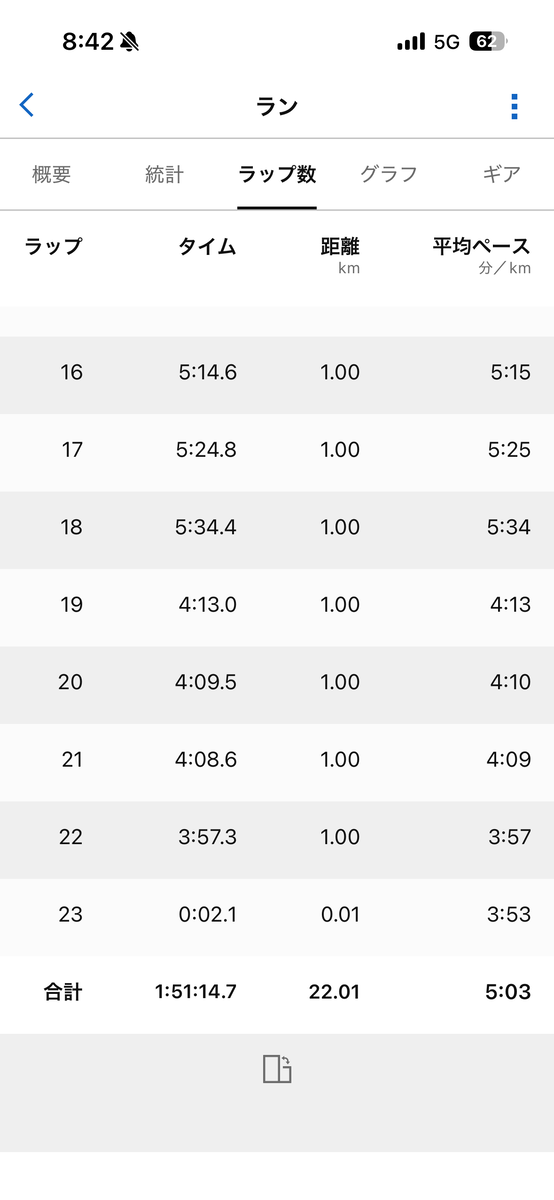This screenshot has width=554, height=1200.
Task: Go back using the top-left arrow
Action: click(x=27, y=105)
